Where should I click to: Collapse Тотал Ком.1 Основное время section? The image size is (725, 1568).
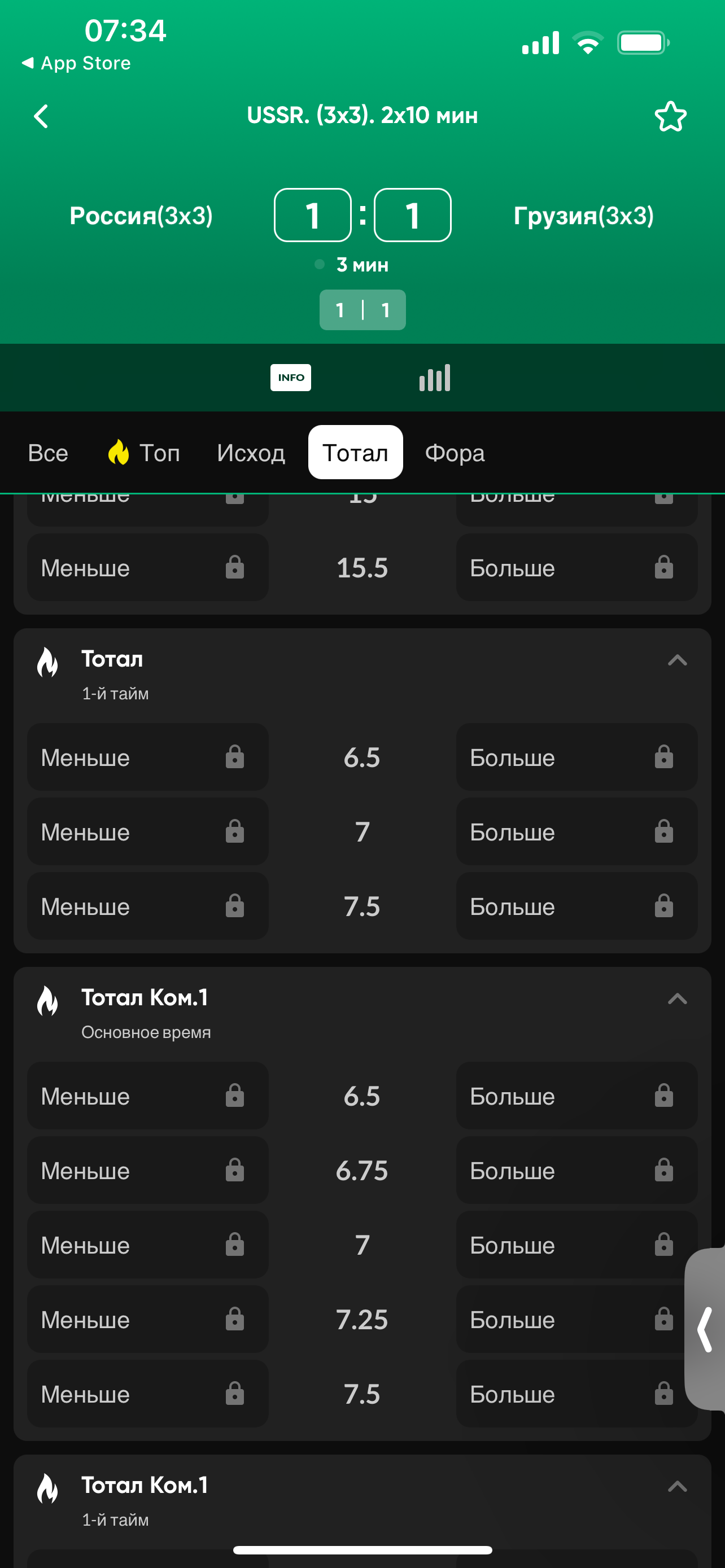click(677, 999)
